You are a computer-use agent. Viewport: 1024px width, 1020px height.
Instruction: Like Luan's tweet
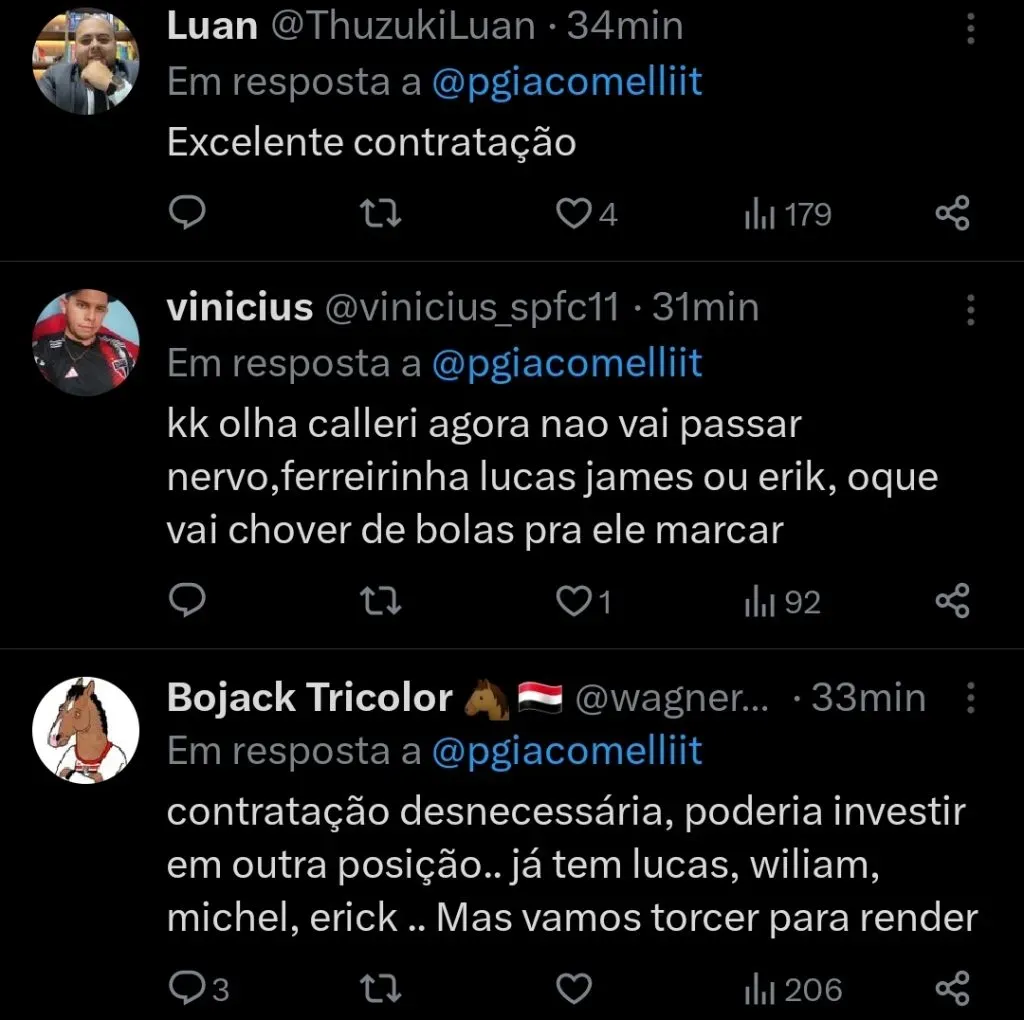tap(574, 213)
